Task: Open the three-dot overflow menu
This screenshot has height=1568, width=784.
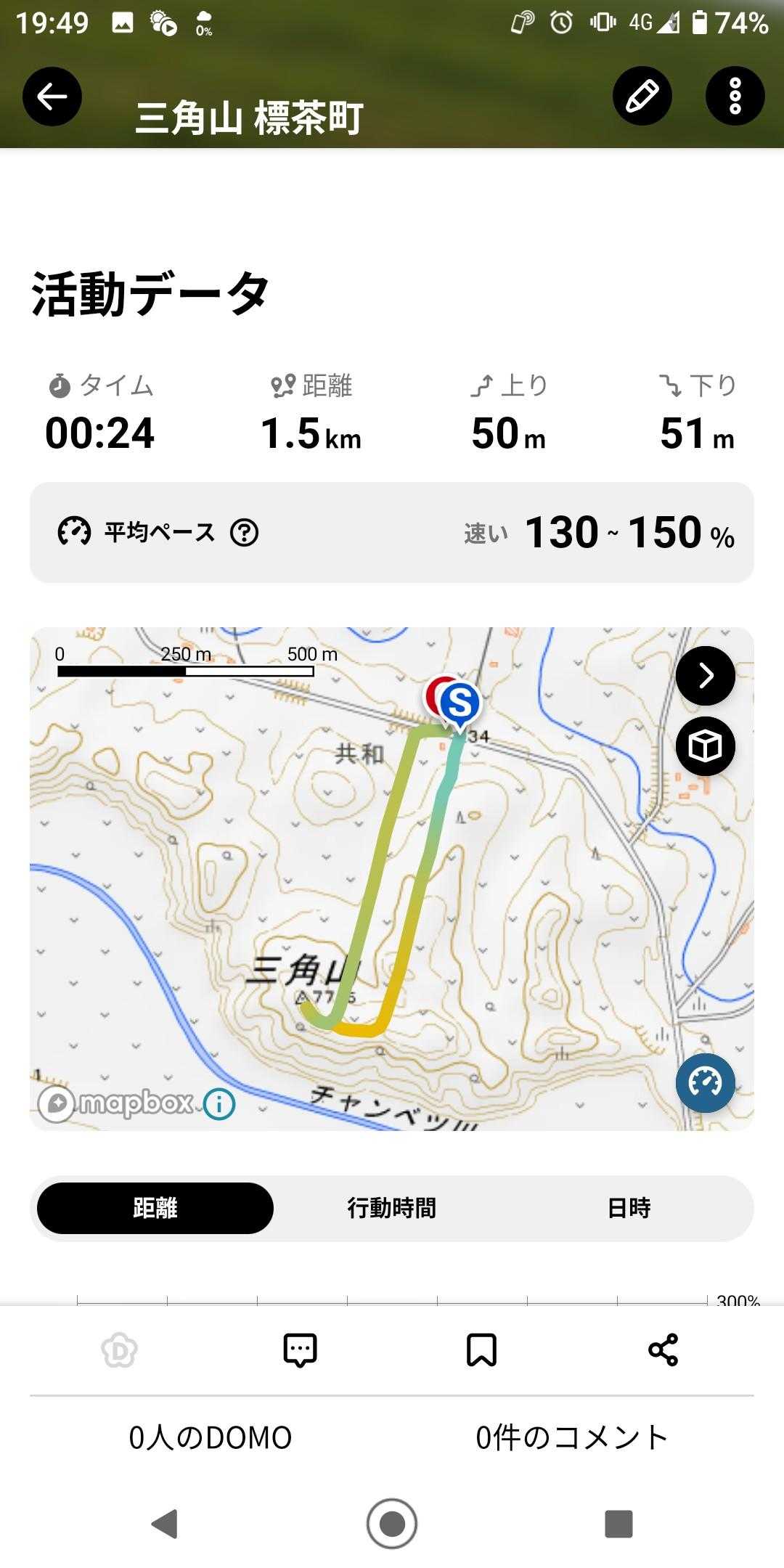Action: [x=735, y=97]
